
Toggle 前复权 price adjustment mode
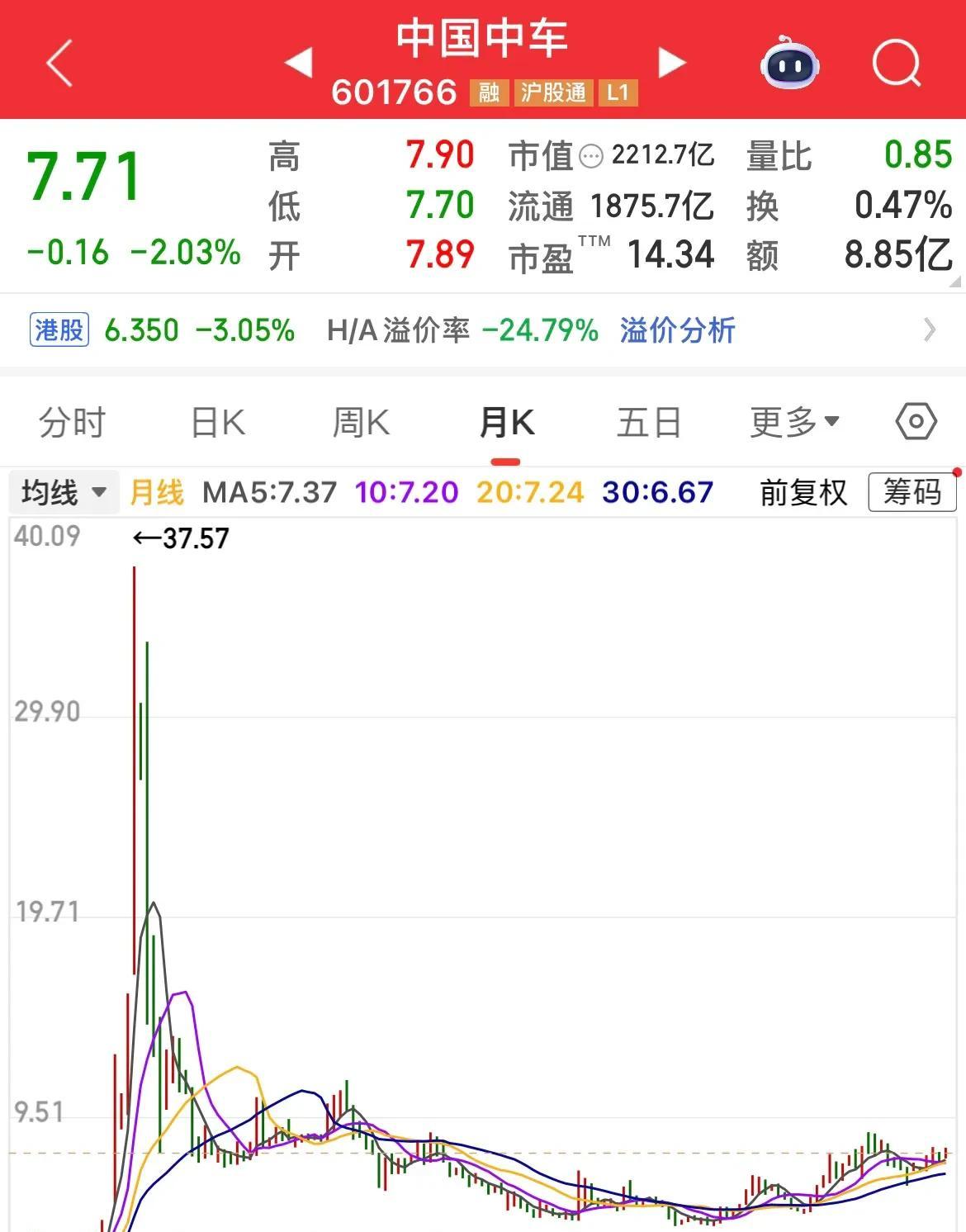coord(803,491)
